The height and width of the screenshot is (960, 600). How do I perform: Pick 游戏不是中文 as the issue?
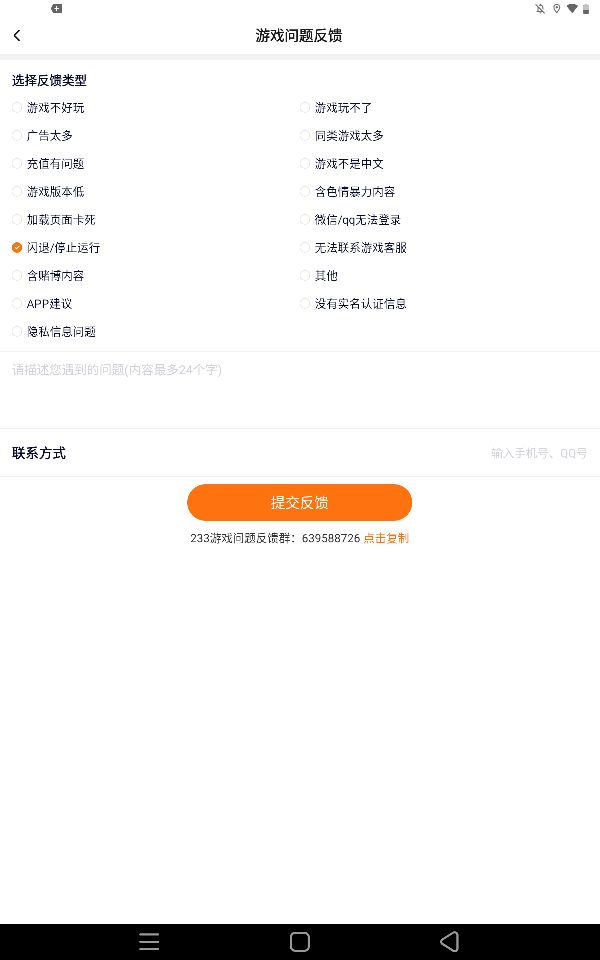click(342, 164)
